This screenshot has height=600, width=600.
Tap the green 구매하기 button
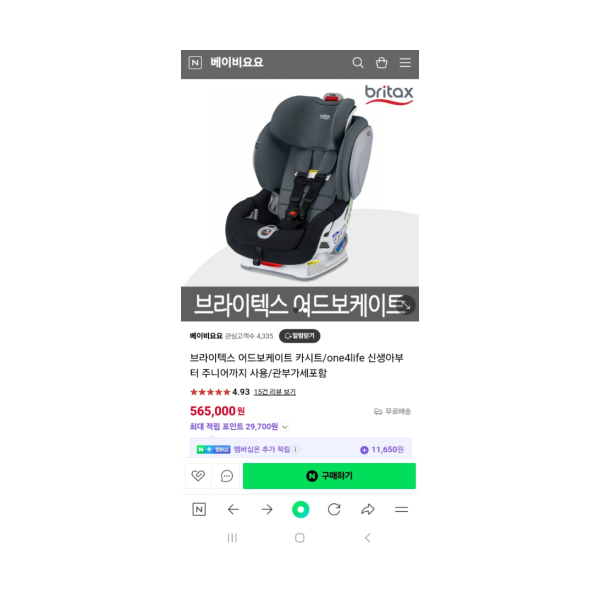(x=329, y=476)
